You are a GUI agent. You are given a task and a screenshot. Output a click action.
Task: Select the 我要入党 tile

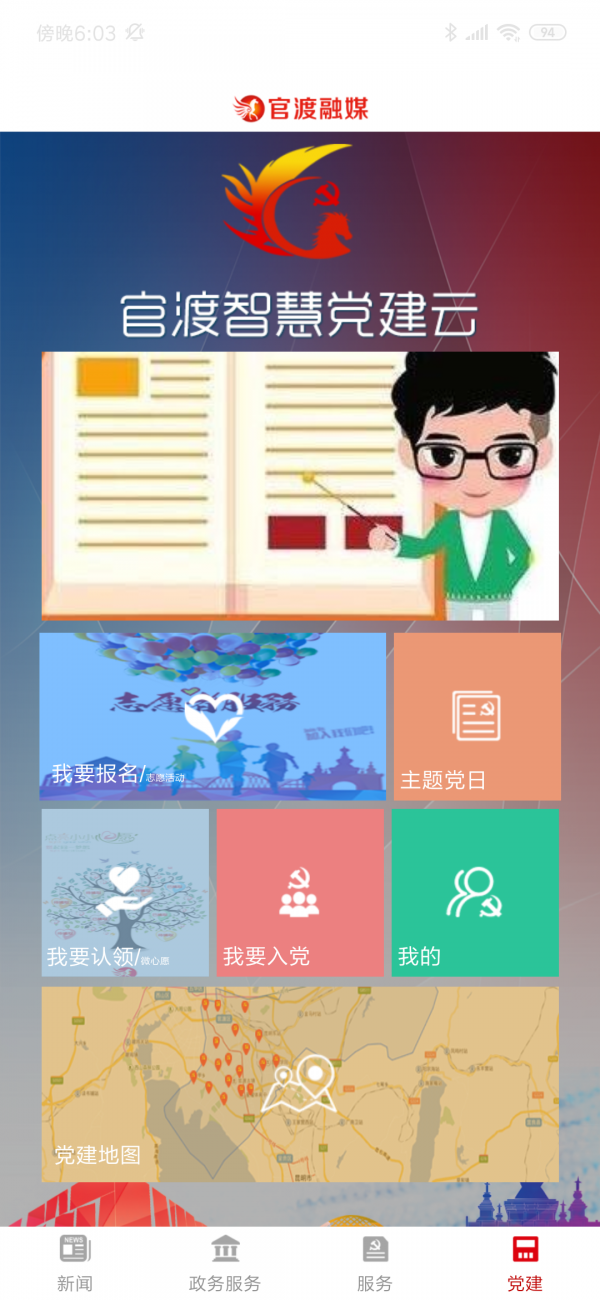[300, 892]
